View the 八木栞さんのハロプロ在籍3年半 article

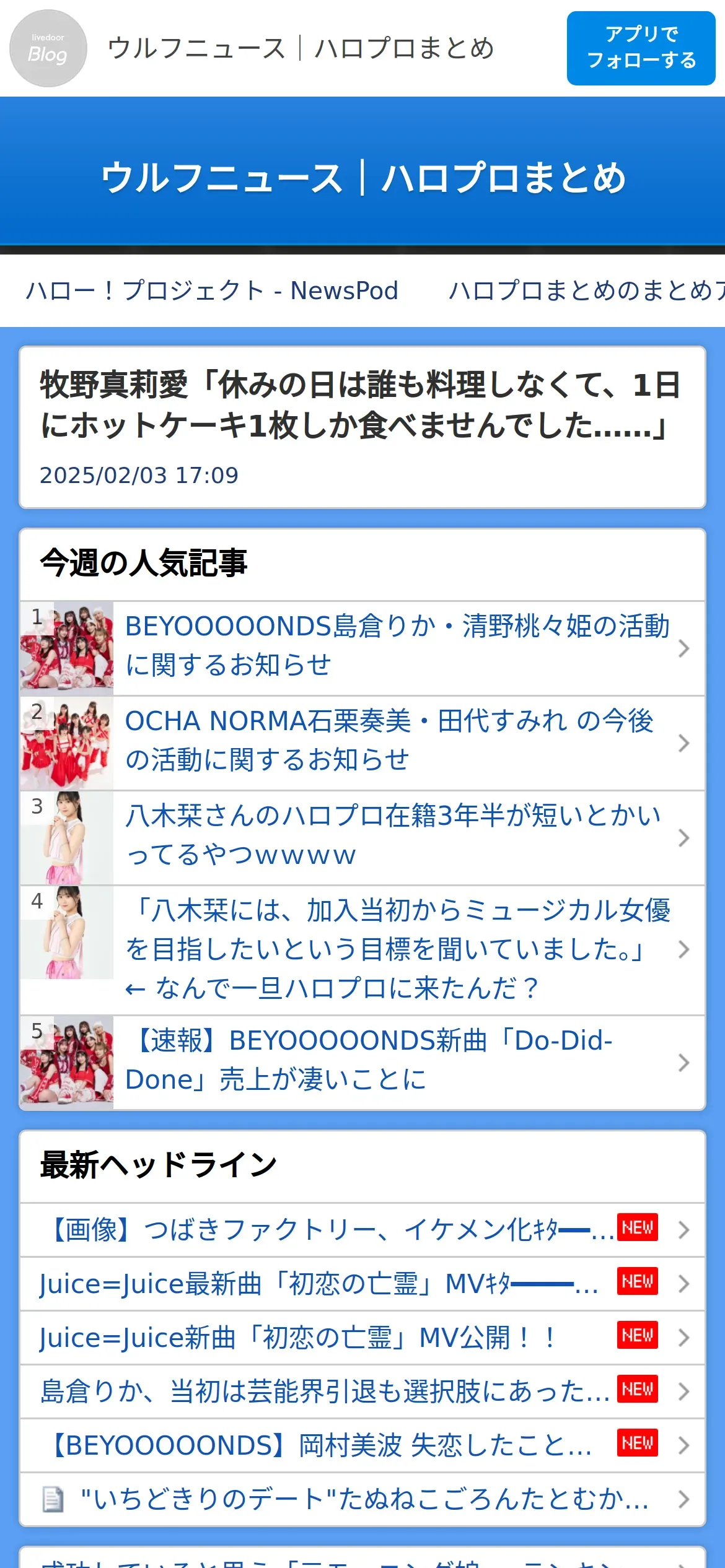[362, 837]
